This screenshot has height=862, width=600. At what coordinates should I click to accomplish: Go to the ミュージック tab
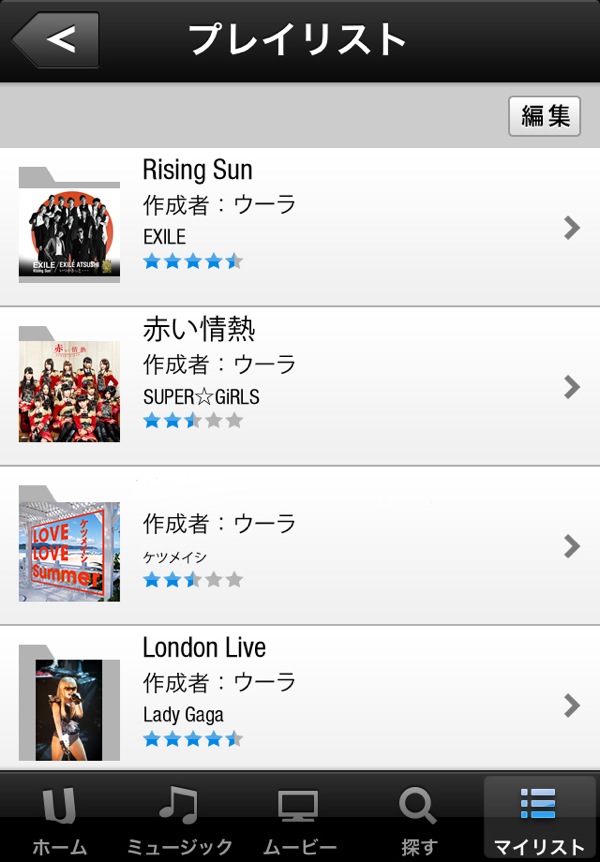179,818
